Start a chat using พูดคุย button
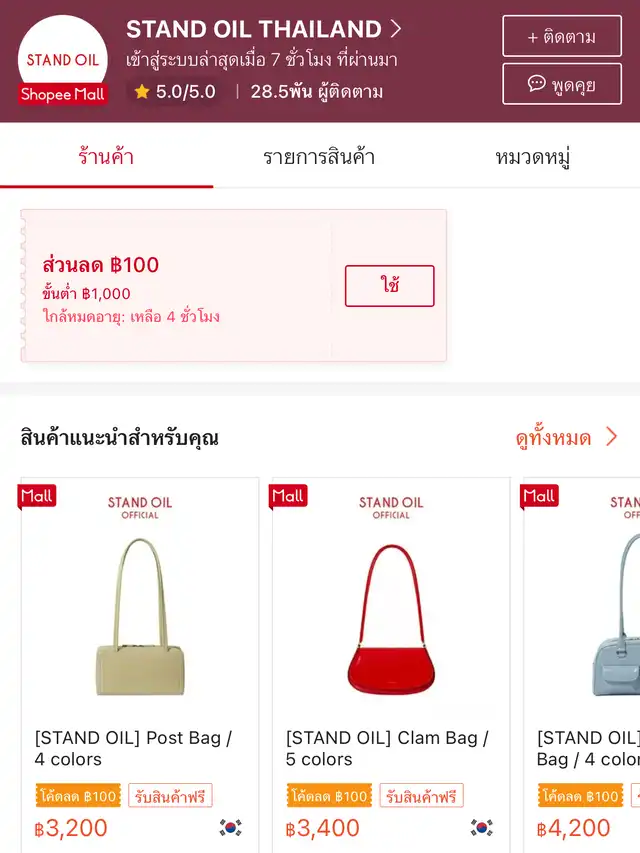Screen dimensions: 640x853 click(562, 84)
